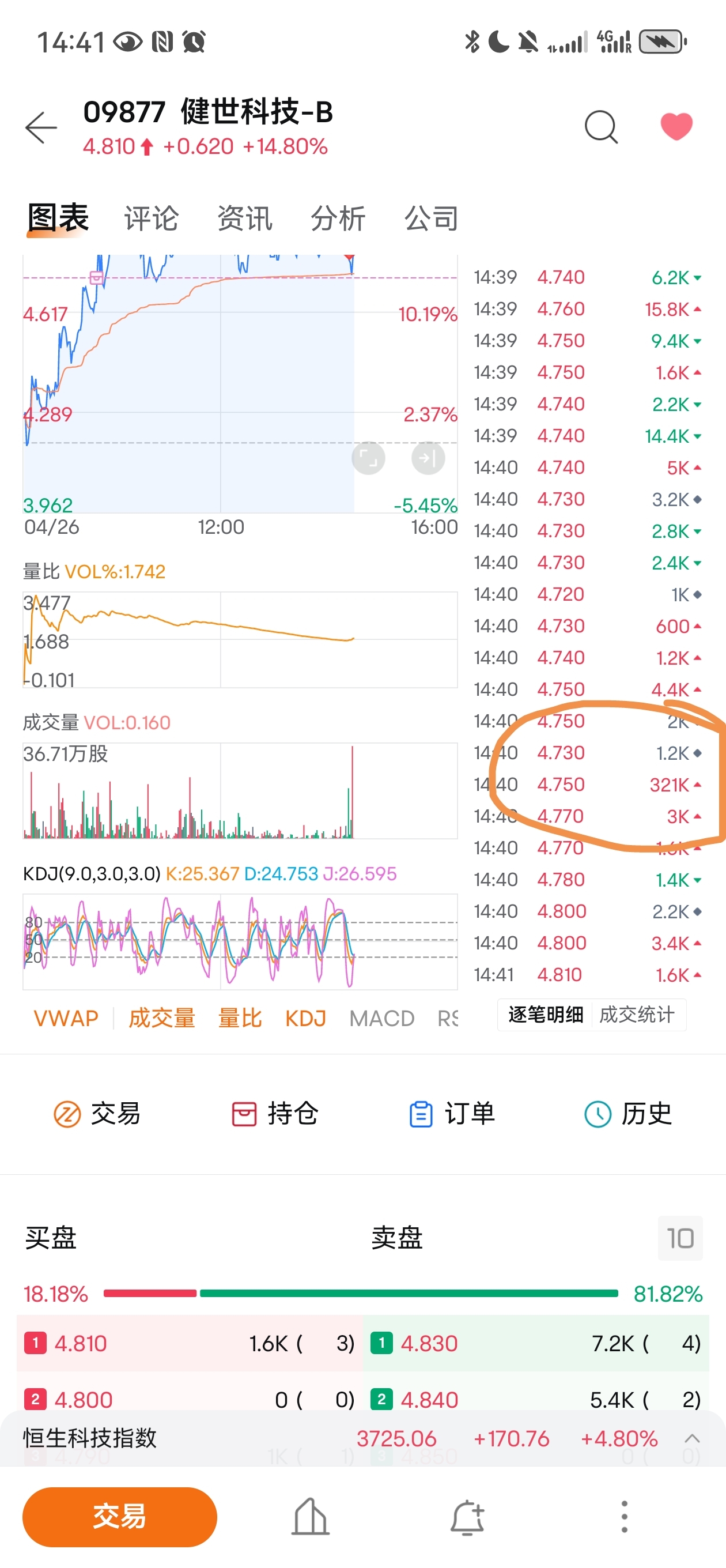The height and width of the screenshot is (1568, 726).
Task: Switch to the 公司 company tab
Action: pyautogui.click(x=431, y=218)
